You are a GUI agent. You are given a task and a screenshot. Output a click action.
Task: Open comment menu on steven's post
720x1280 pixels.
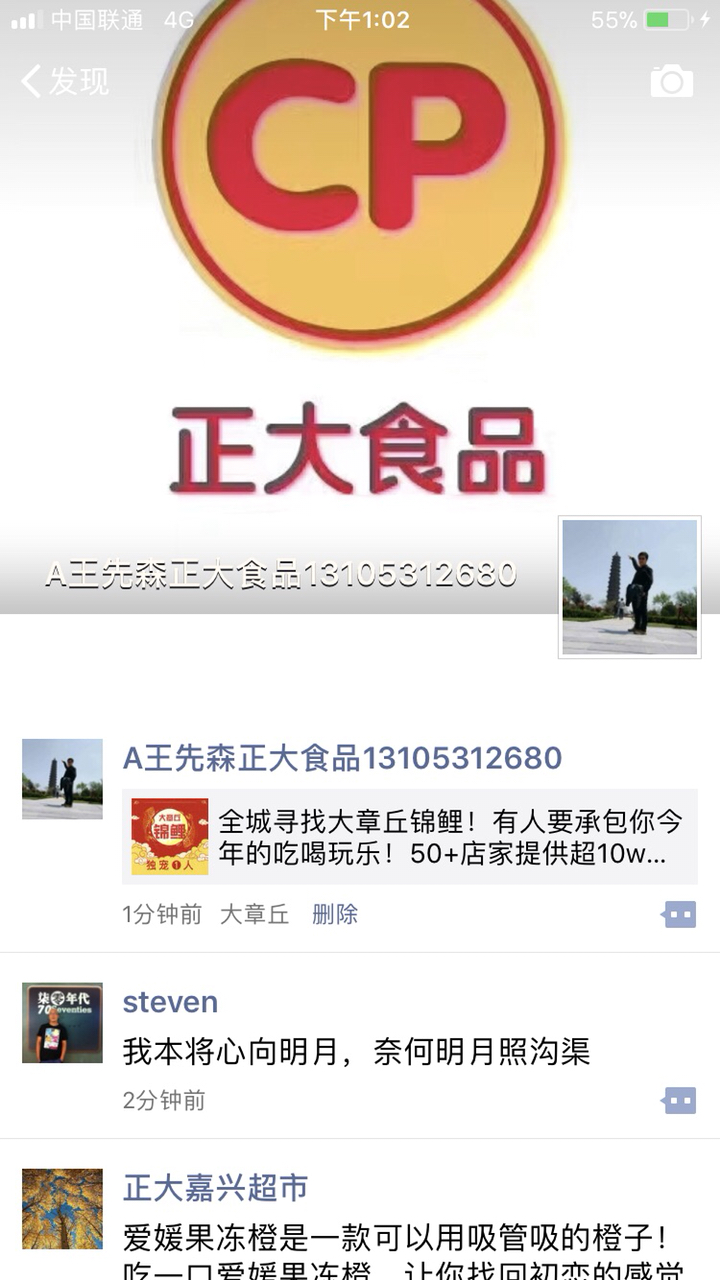(x=679, y=1101)
